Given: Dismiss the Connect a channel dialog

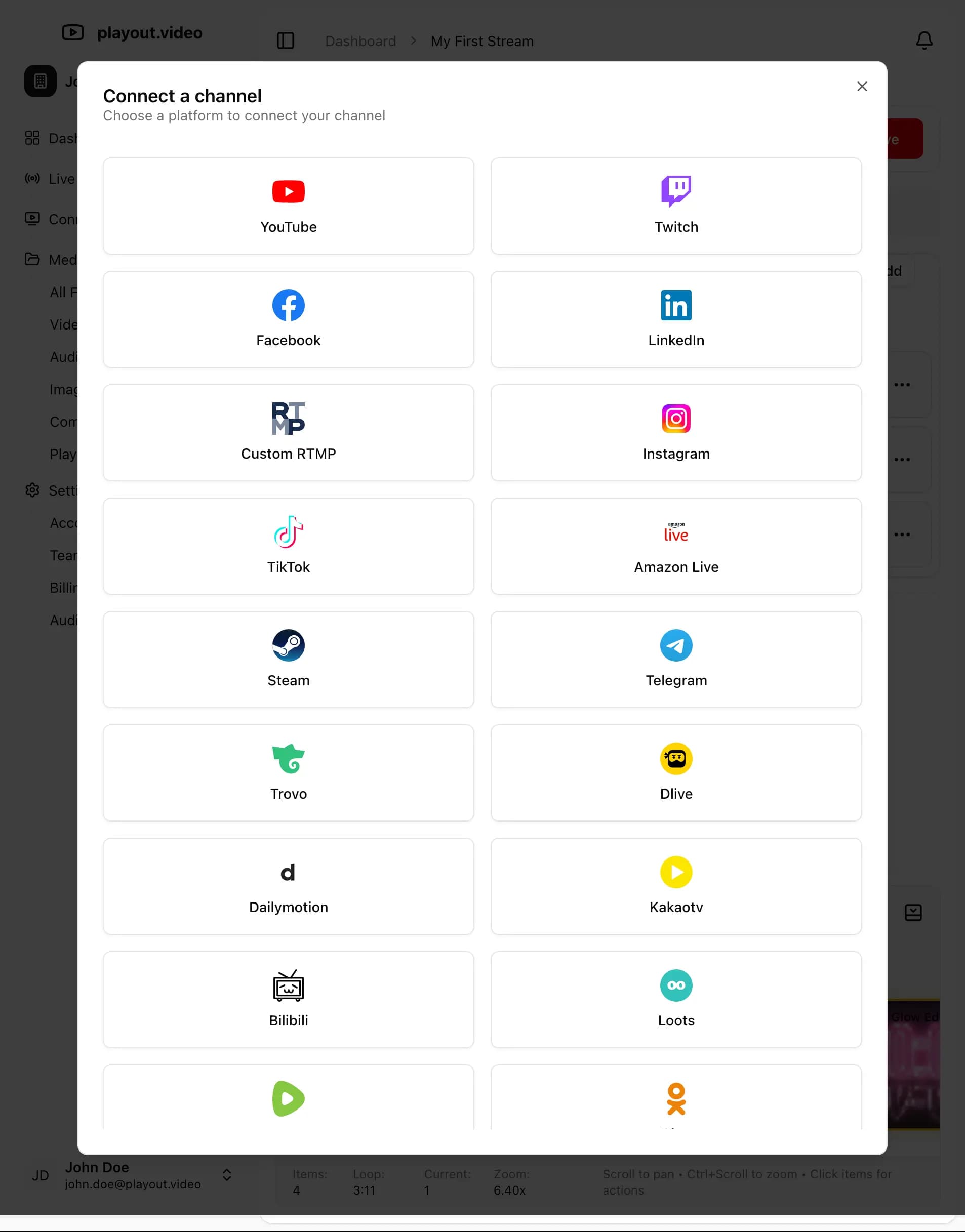Looking at the screenshot, I should click(862, 86).
